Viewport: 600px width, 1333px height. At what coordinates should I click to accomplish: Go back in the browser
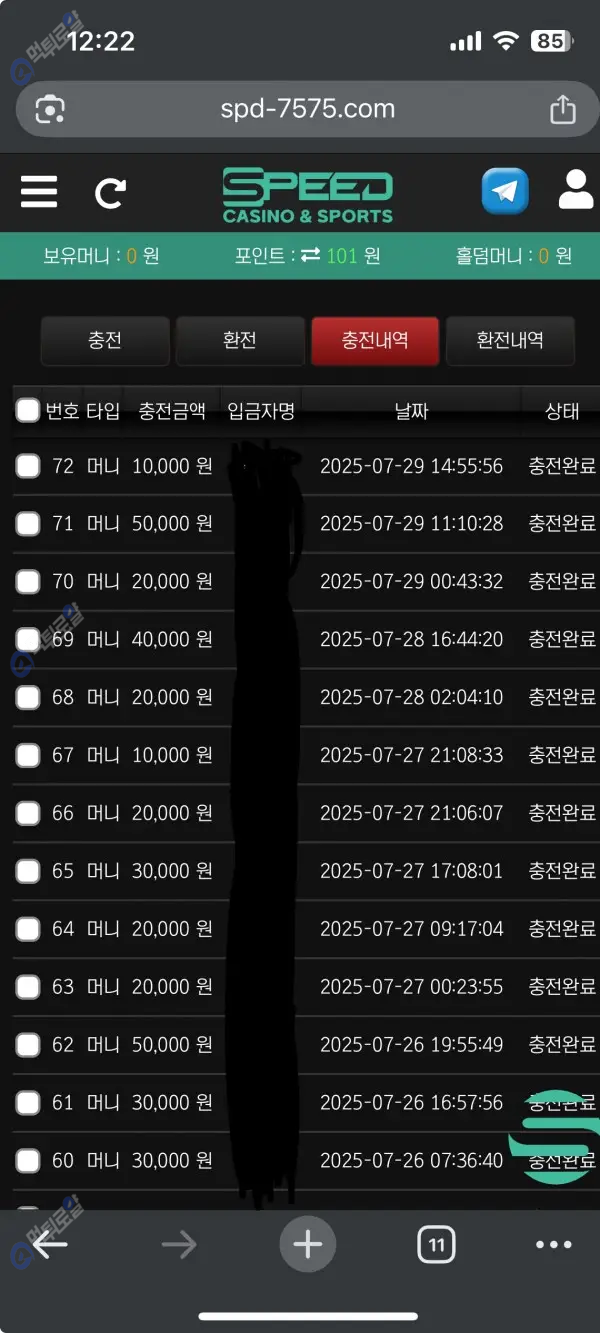(50, 1245)
